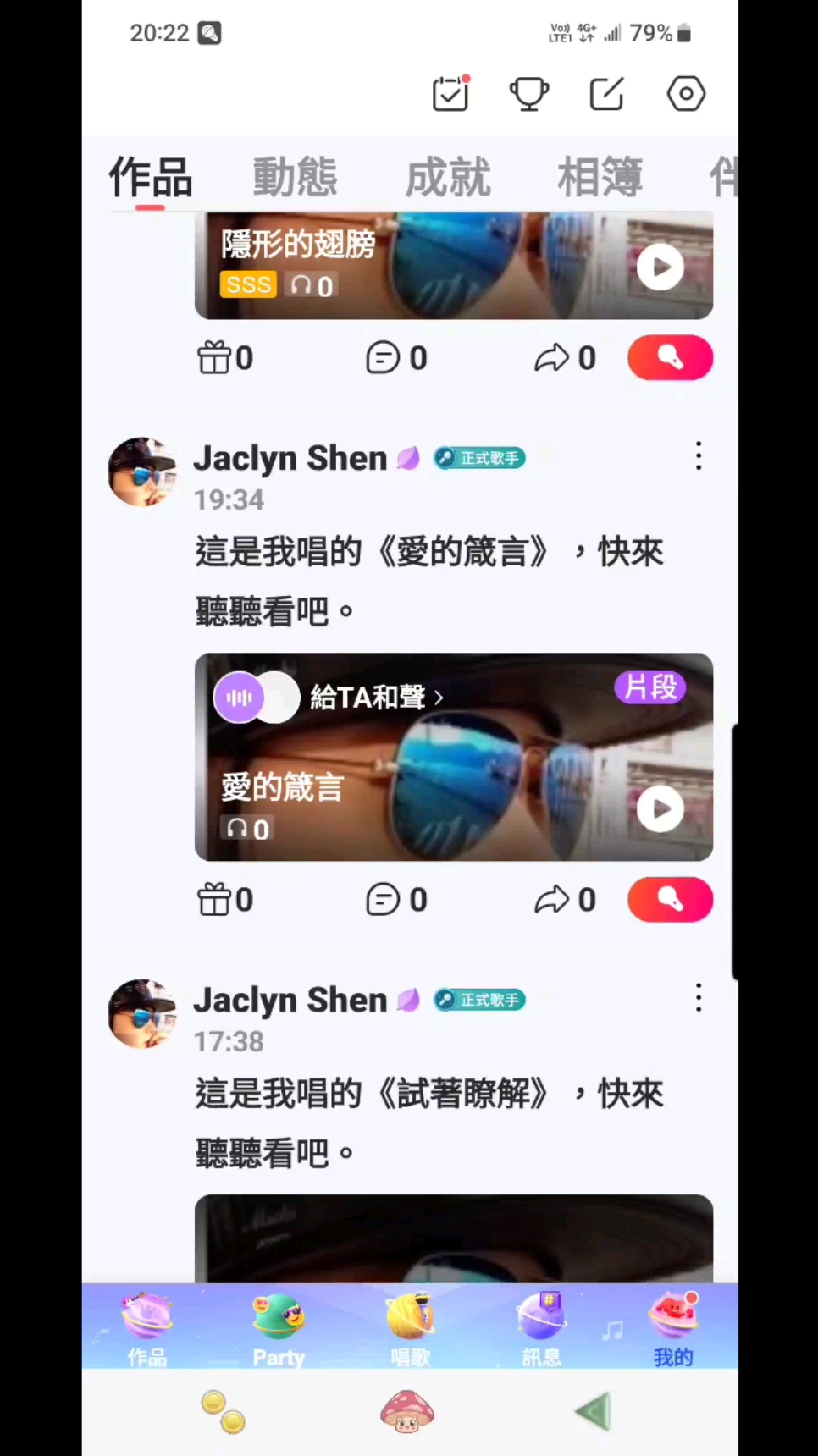818x1456 pixels.
Task: Share the 愛的箴言 post
Action: (x=565, y=900)
